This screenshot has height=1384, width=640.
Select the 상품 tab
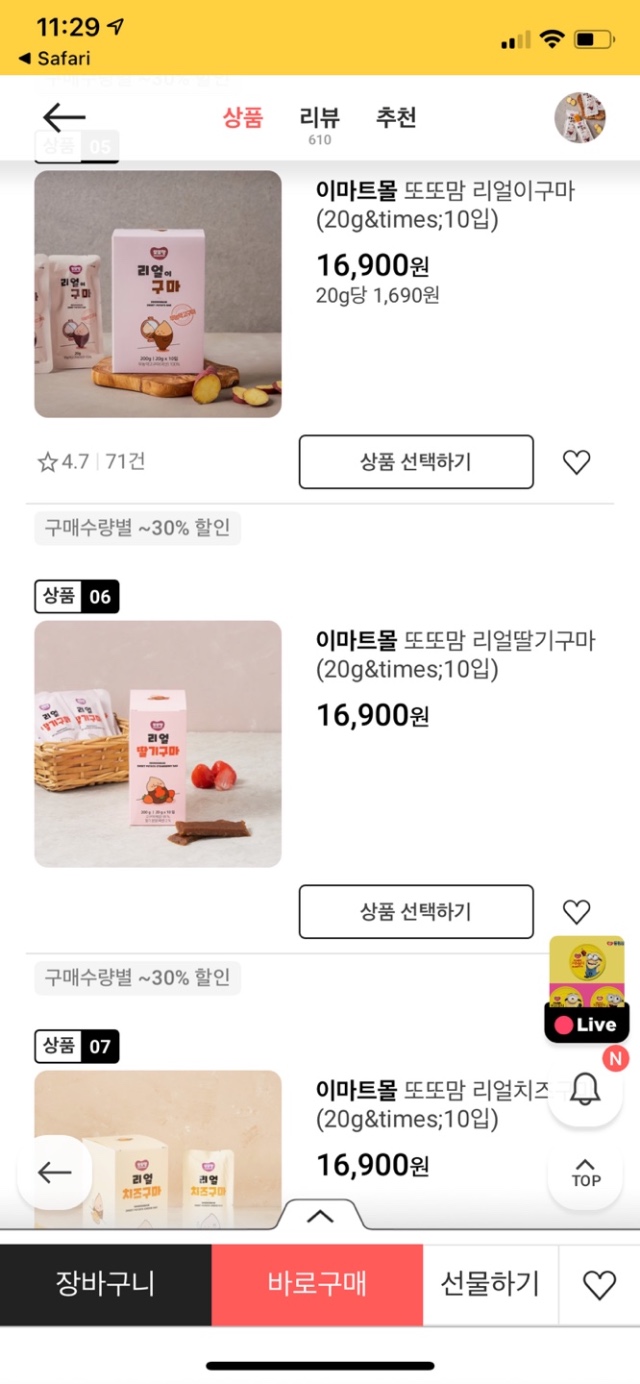243,118
